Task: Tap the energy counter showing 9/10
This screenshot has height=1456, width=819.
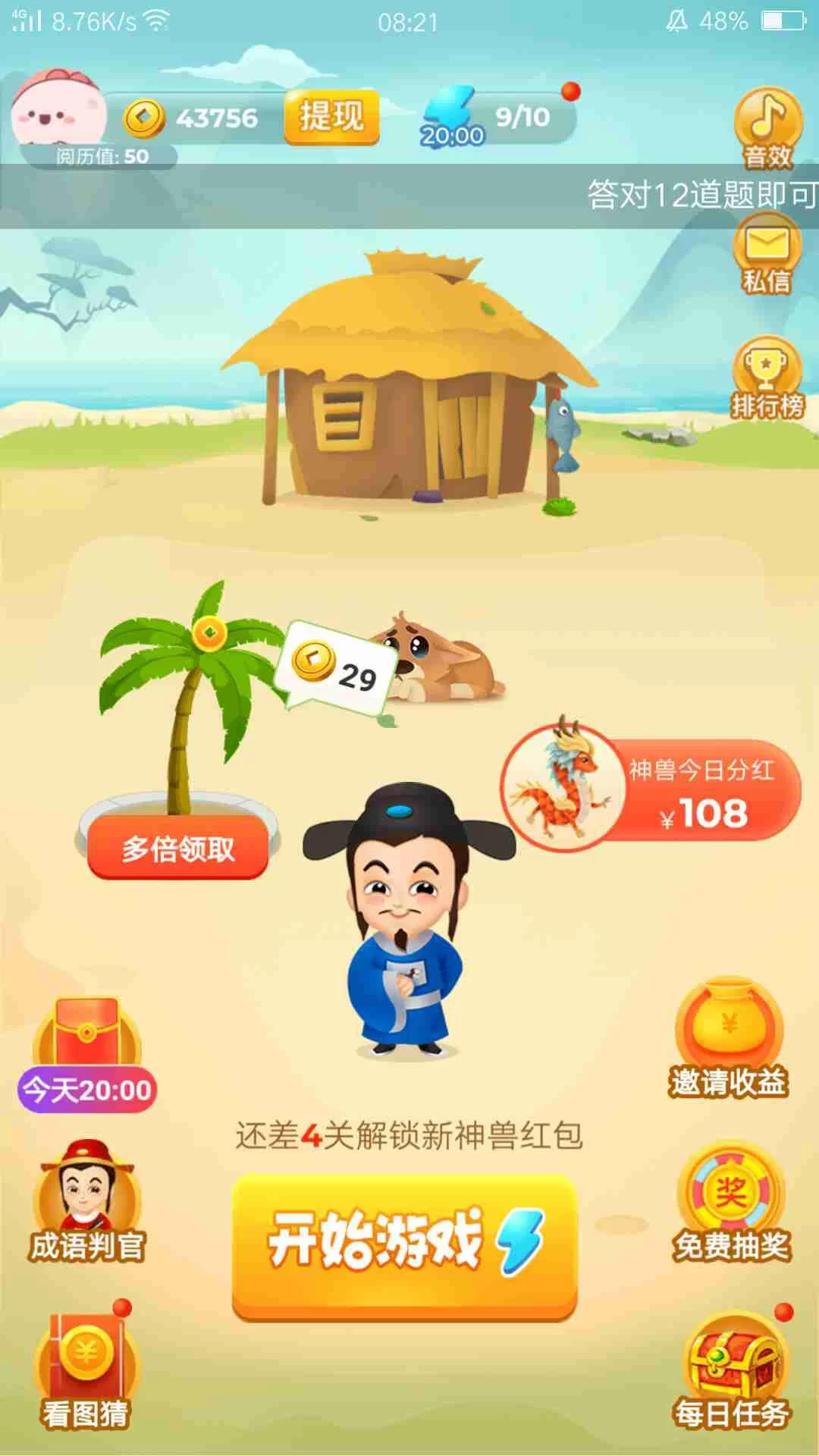Action: [x=498, y=118]
